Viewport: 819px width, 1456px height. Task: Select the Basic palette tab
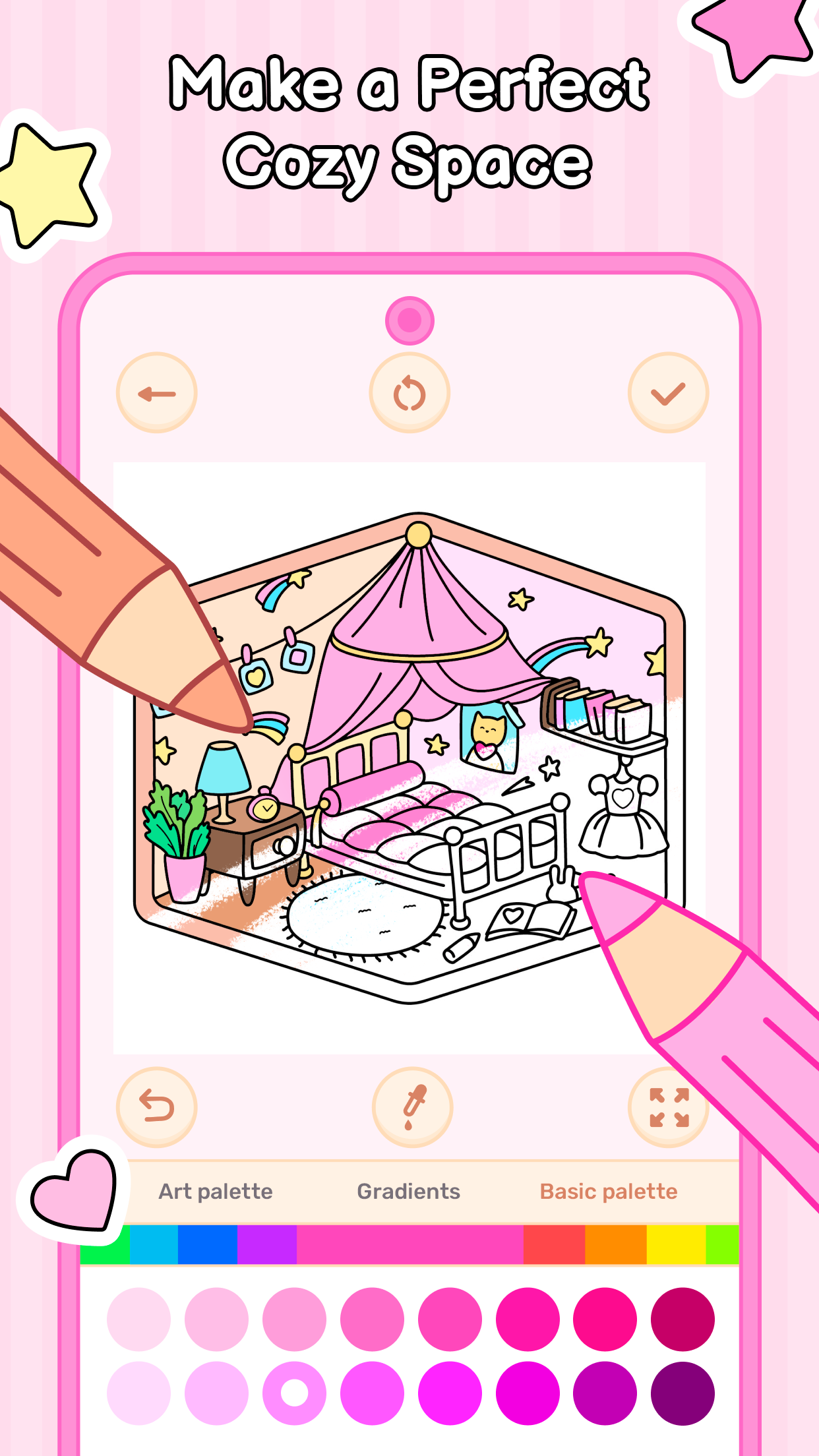[x=608, y=1191]
